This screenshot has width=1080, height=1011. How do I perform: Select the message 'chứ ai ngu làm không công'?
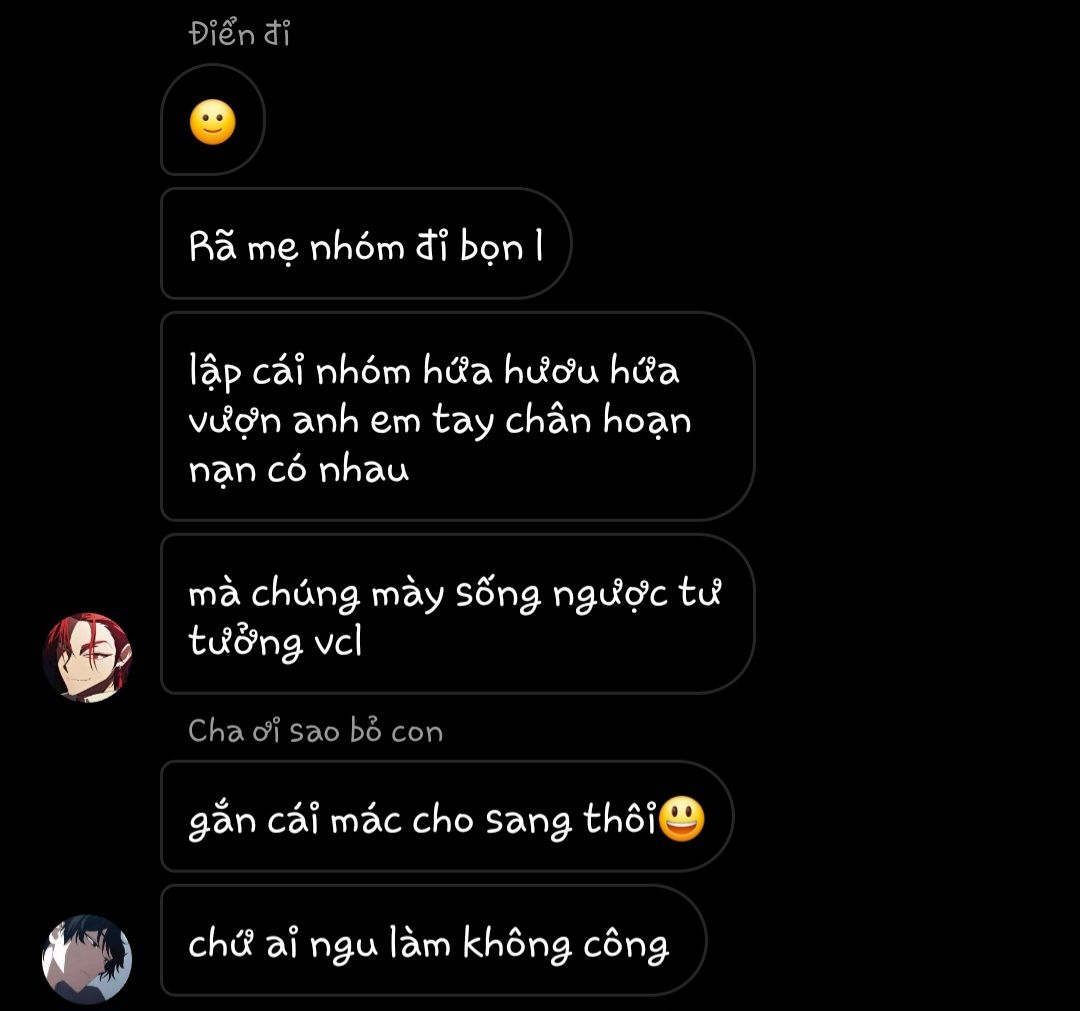tap(432, 941)
